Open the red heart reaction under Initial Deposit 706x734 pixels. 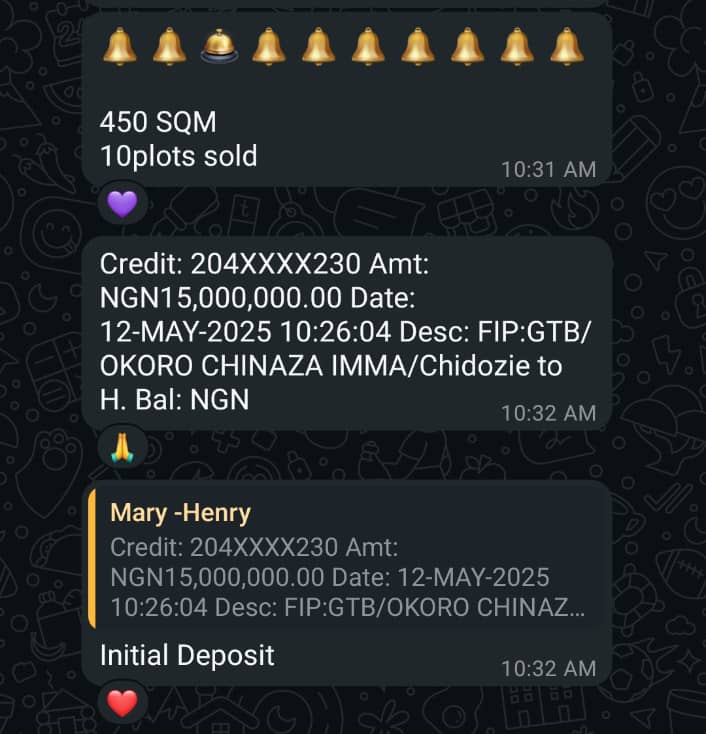coord(122,703)
